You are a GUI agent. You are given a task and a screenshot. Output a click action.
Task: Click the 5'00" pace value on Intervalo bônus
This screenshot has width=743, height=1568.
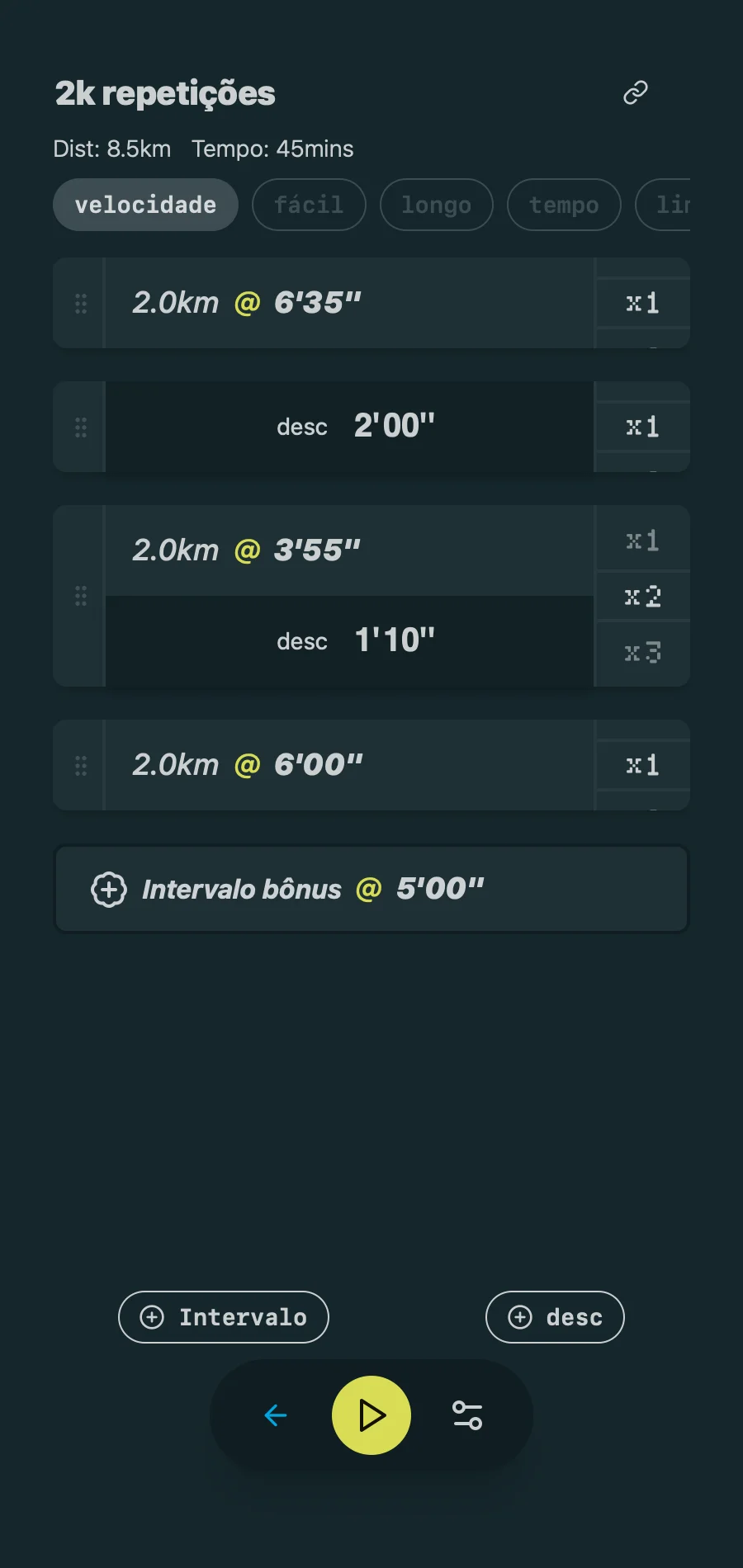[440, 889]
